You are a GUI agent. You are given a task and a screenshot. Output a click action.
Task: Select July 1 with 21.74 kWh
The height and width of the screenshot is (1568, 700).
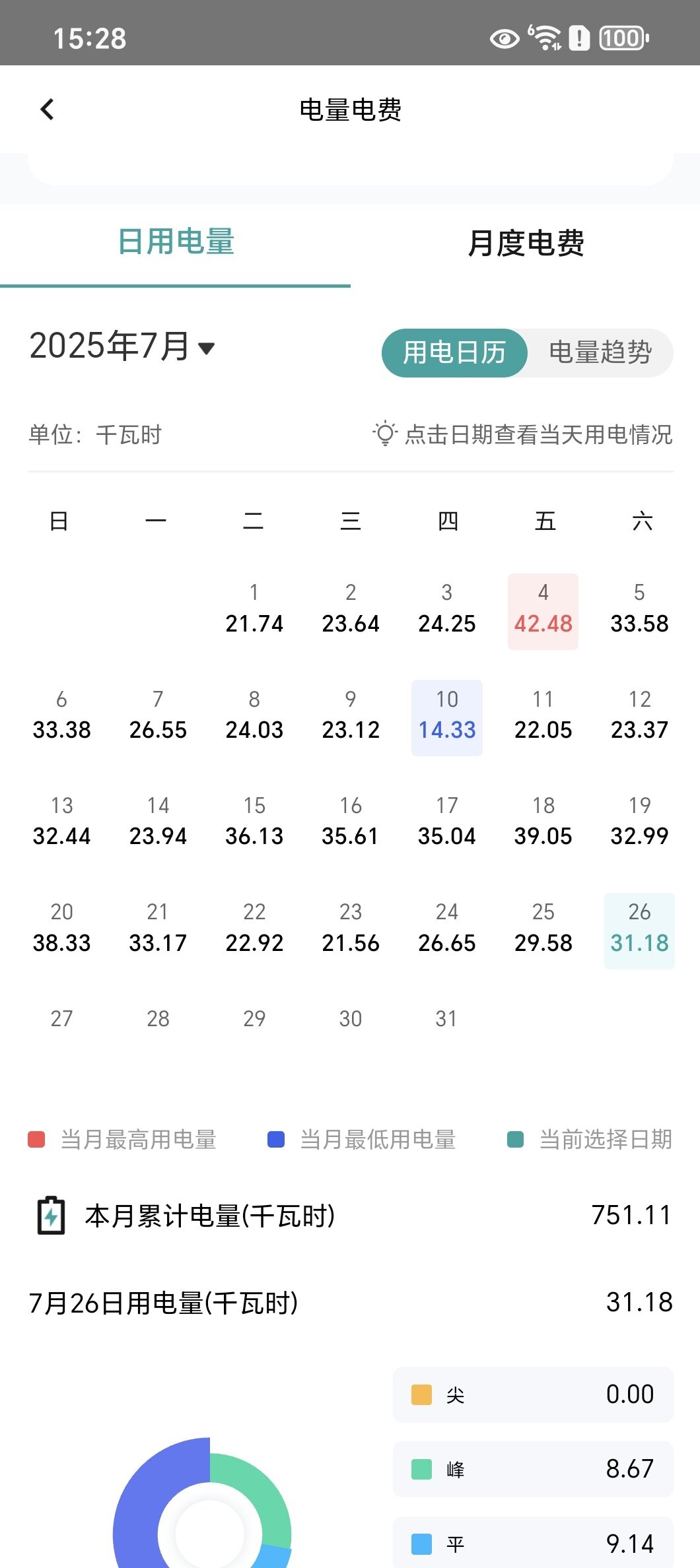[254, 611]
